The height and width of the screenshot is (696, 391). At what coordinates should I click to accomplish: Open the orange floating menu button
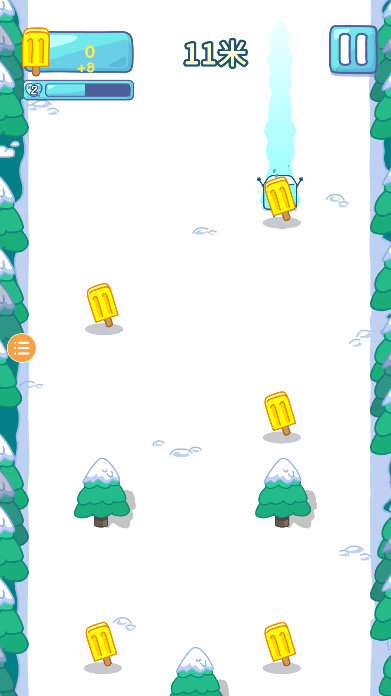21,348
